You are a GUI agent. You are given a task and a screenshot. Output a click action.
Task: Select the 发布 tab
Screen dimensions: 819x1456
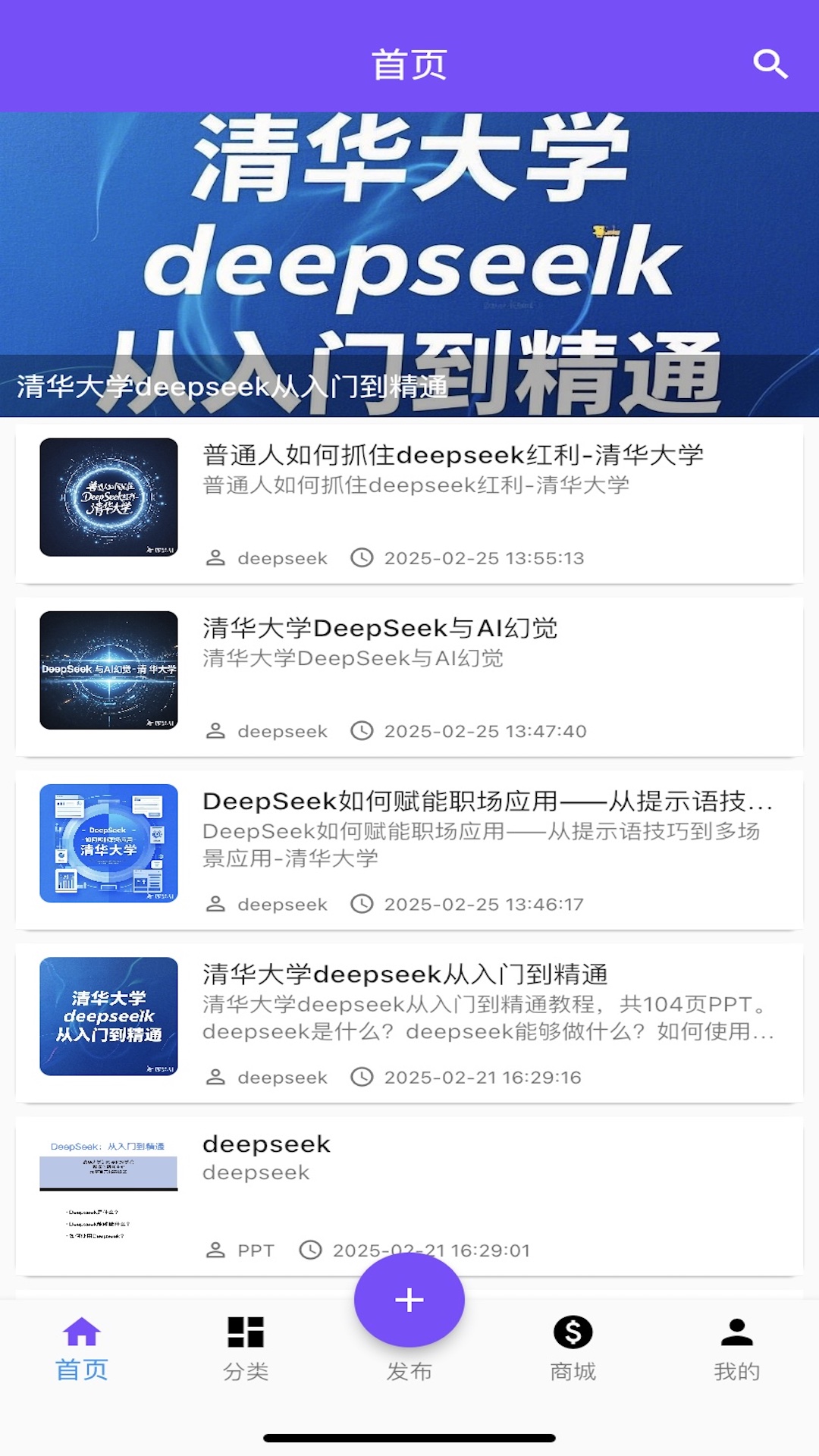click(409, 1299)
